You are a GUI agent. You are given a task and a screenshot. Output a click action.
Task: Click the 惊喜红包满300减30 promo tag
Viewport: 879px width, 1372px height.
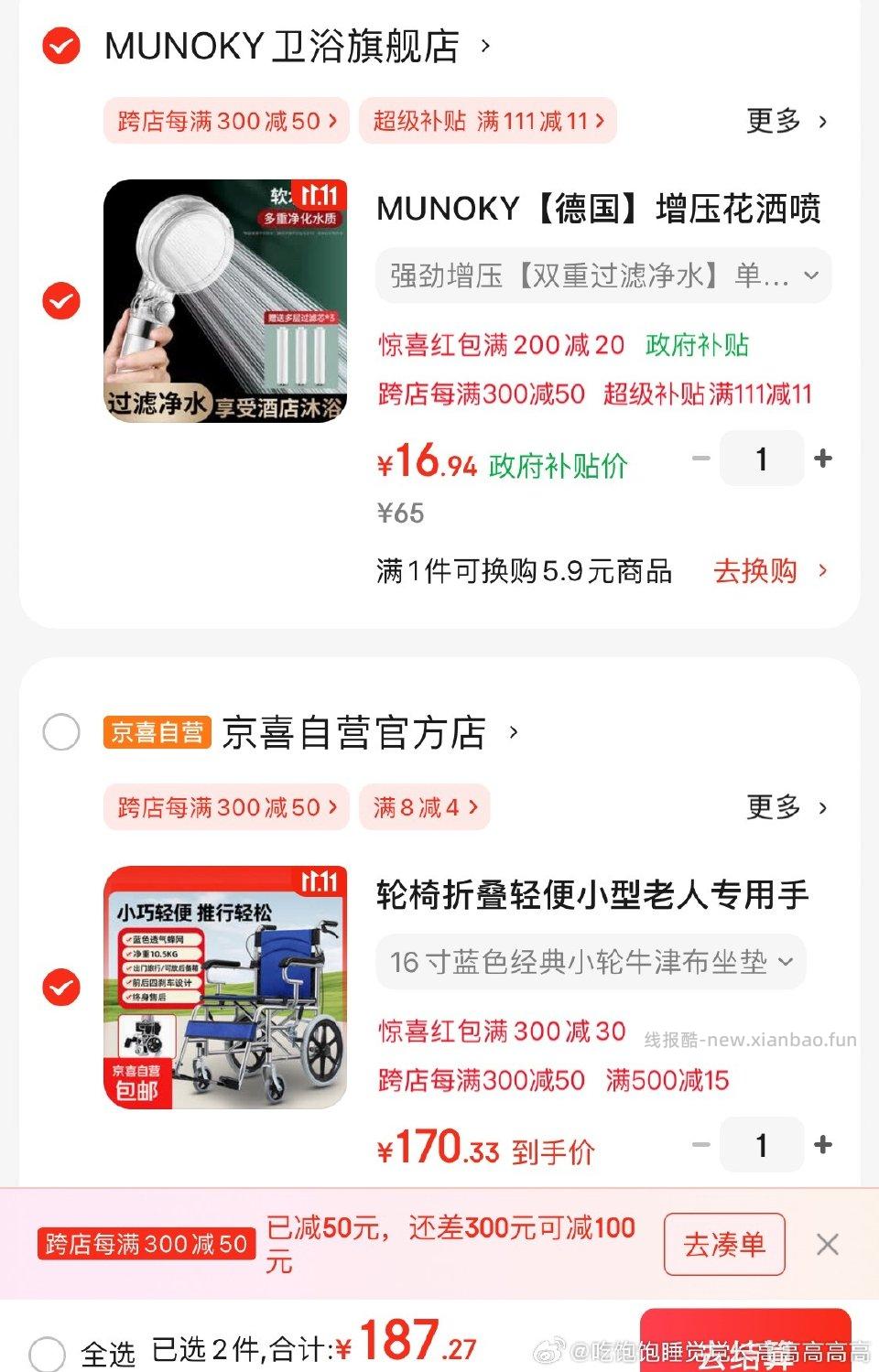[x=497, y=1031]
